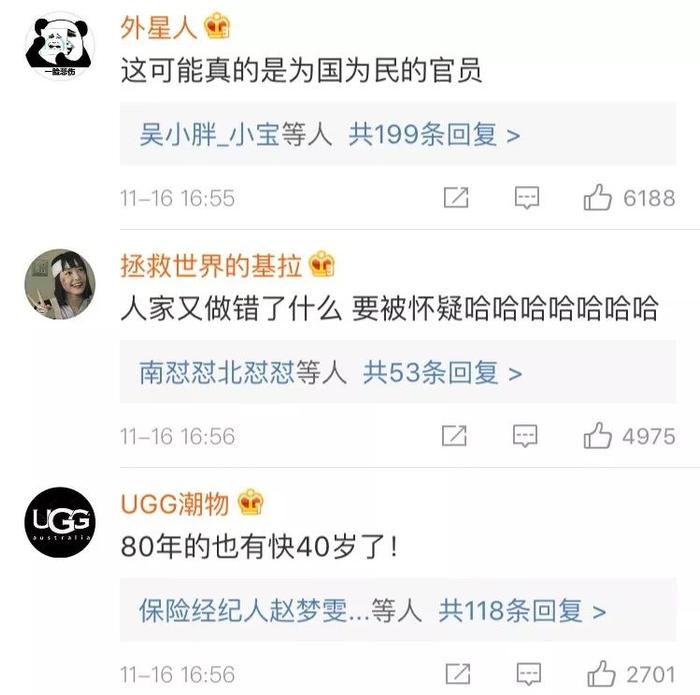
Task: Share 拯救世界的基拉's comment
Action: coord(456,436)
